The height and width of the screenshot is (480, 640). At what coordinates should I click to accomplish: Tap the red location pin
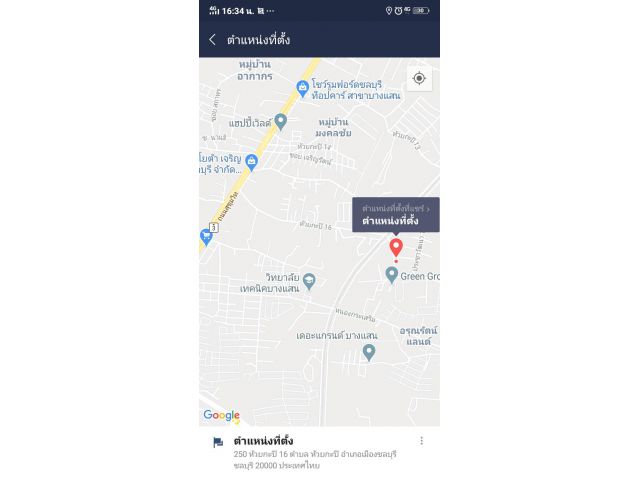(396, 247)
